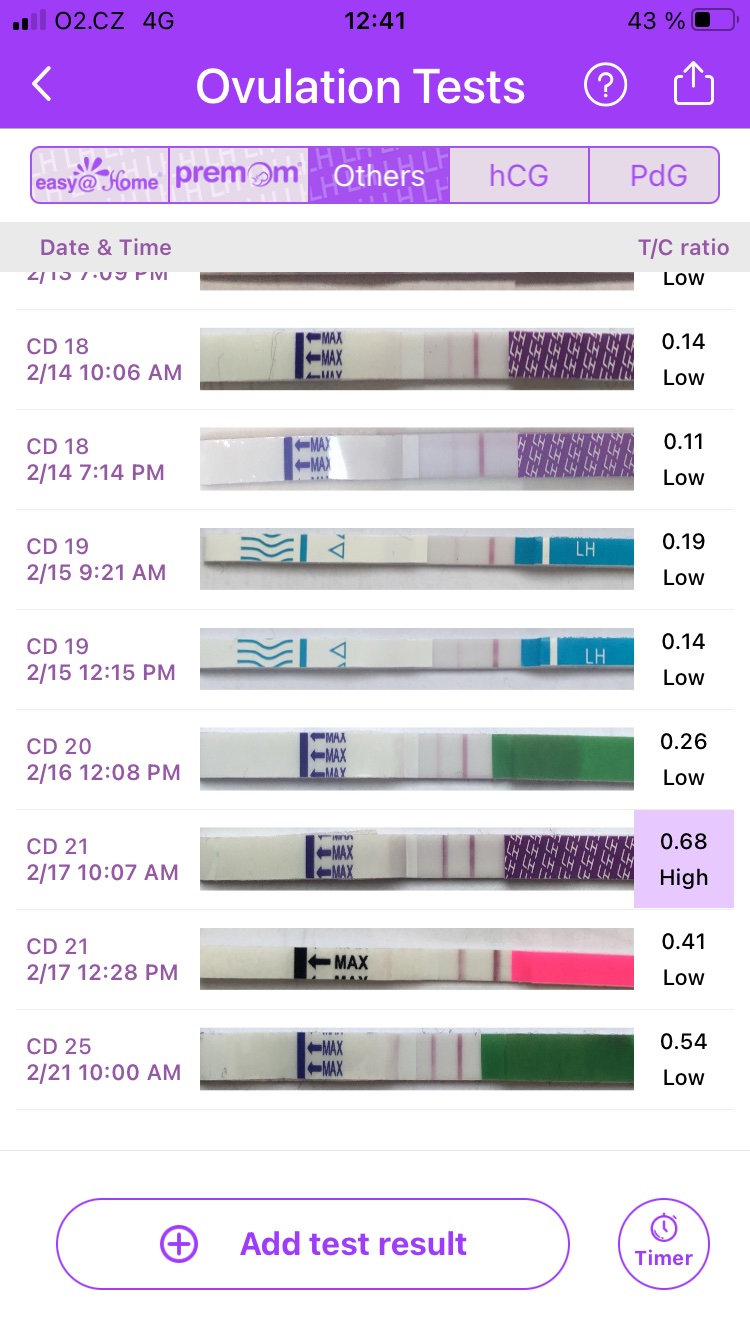
Task: Open the 2/15 9:21 AM test entry
Action: 375,560
